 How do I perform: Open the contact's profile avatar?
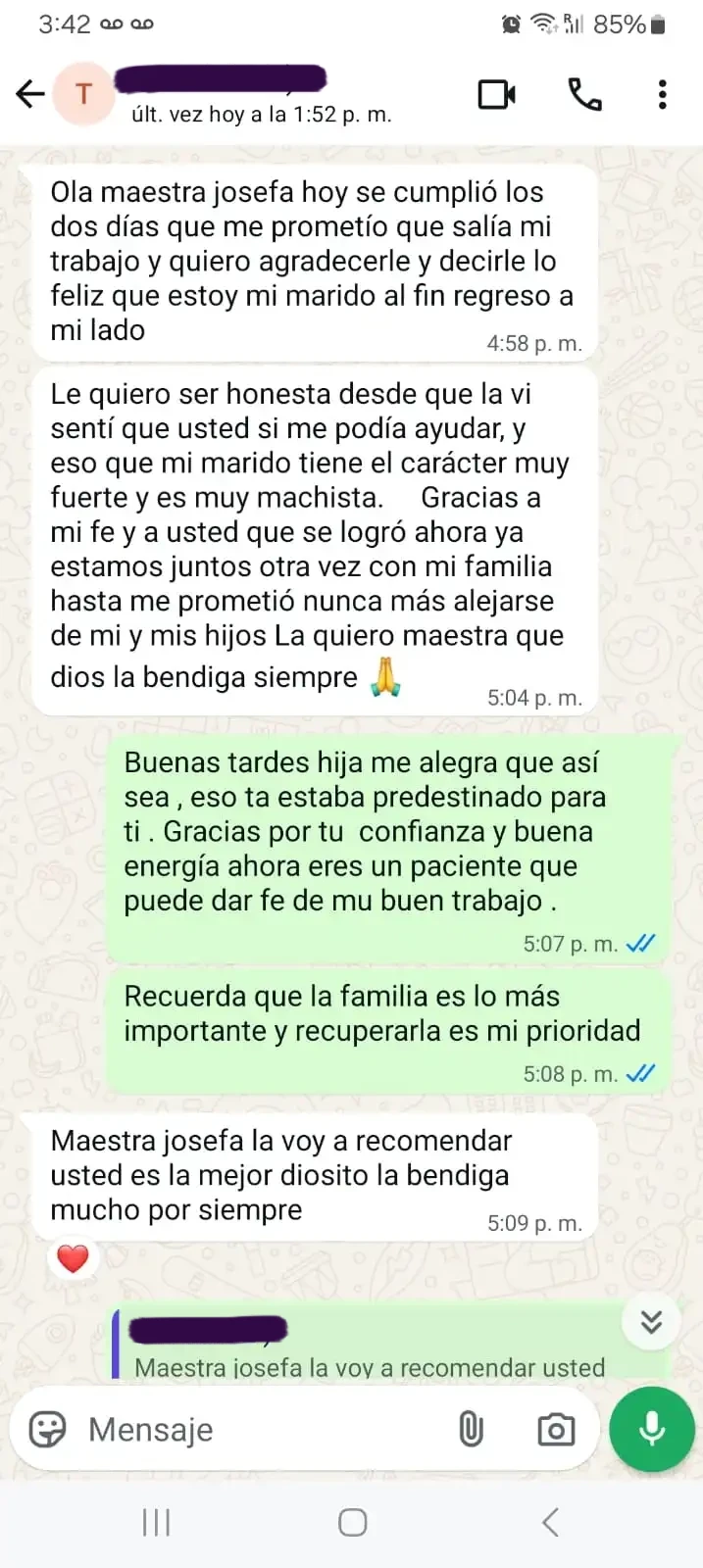83,94
